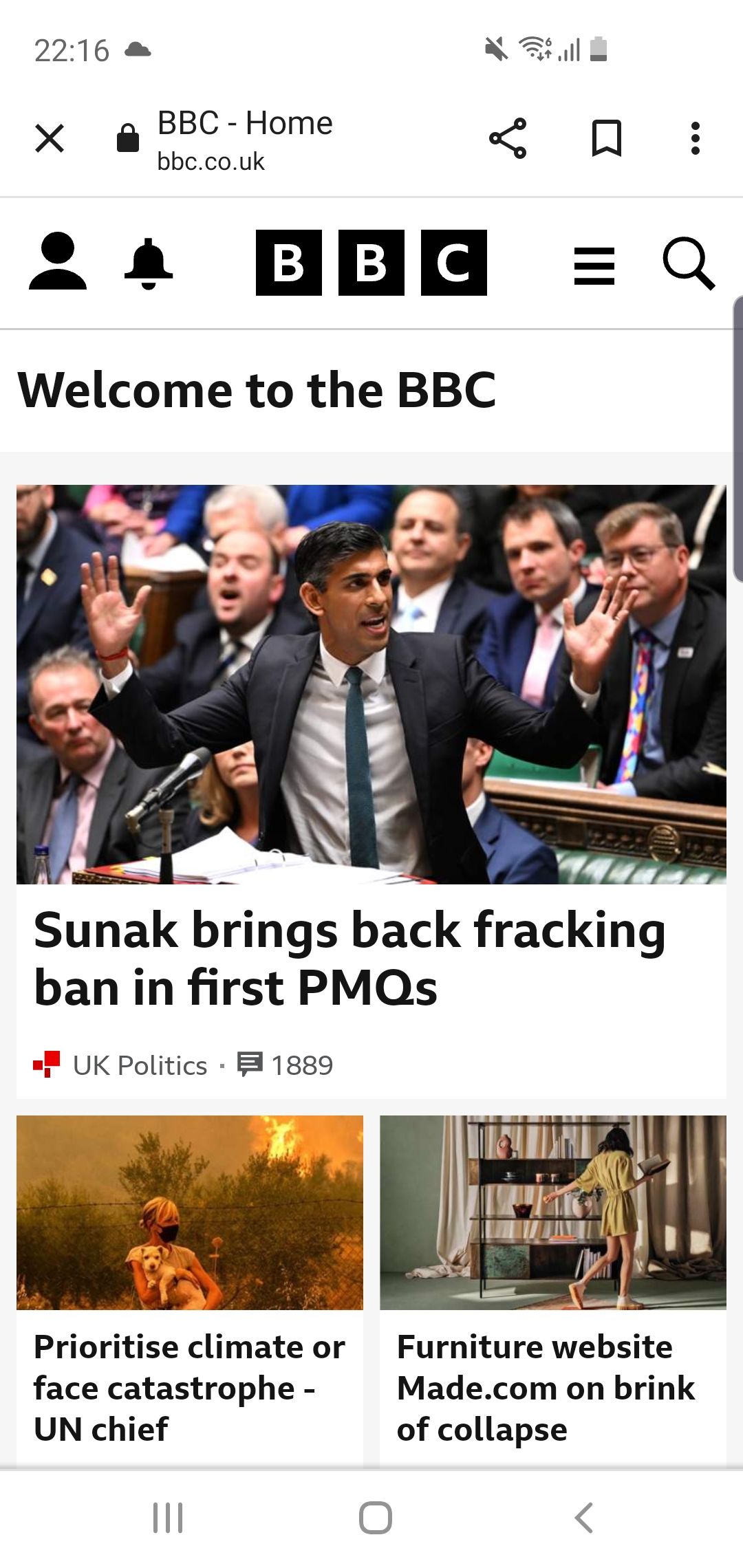
Task: Show recent apps from the navigation bar
Action: [x=168, y=1518]
